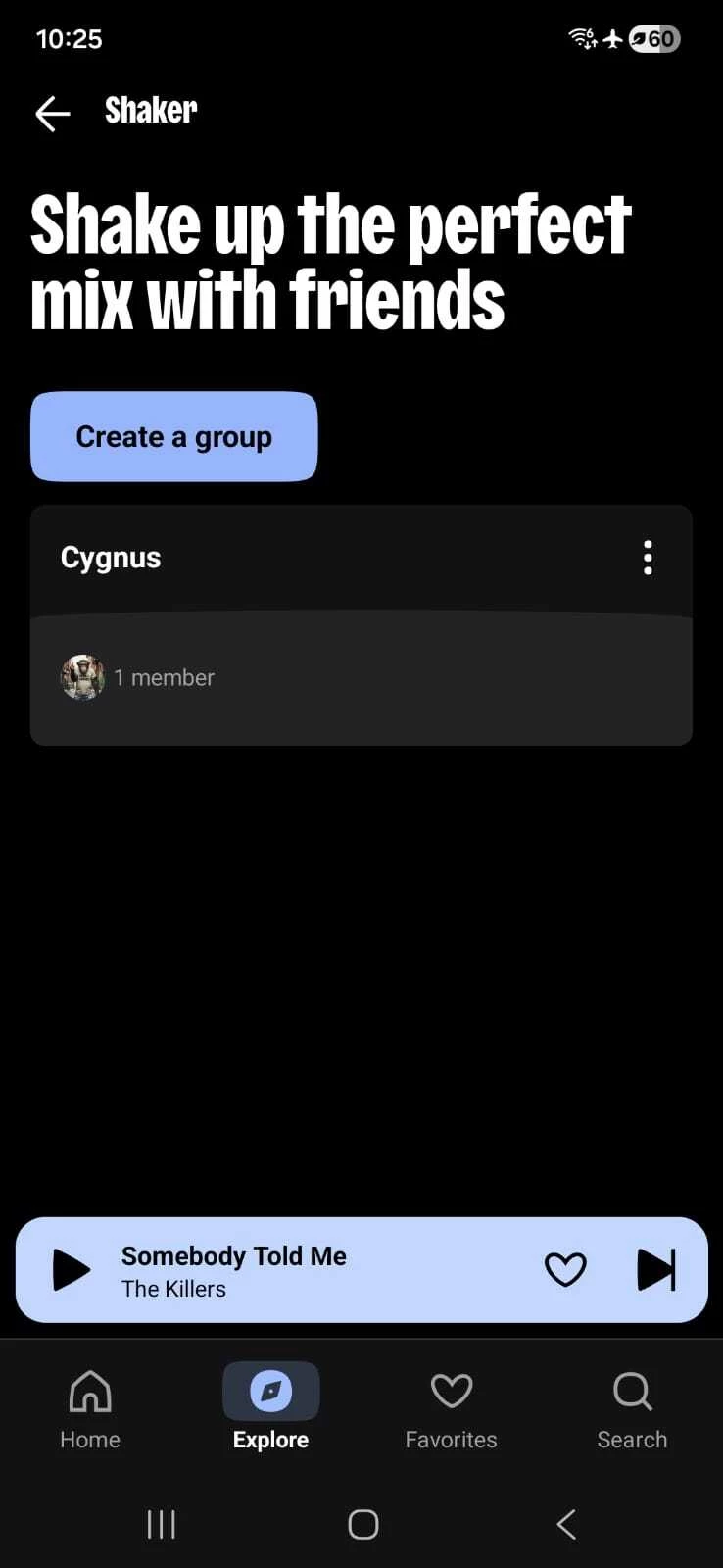723x1568 pixels.
Task: Tap the system home button
Action: 362,1524
